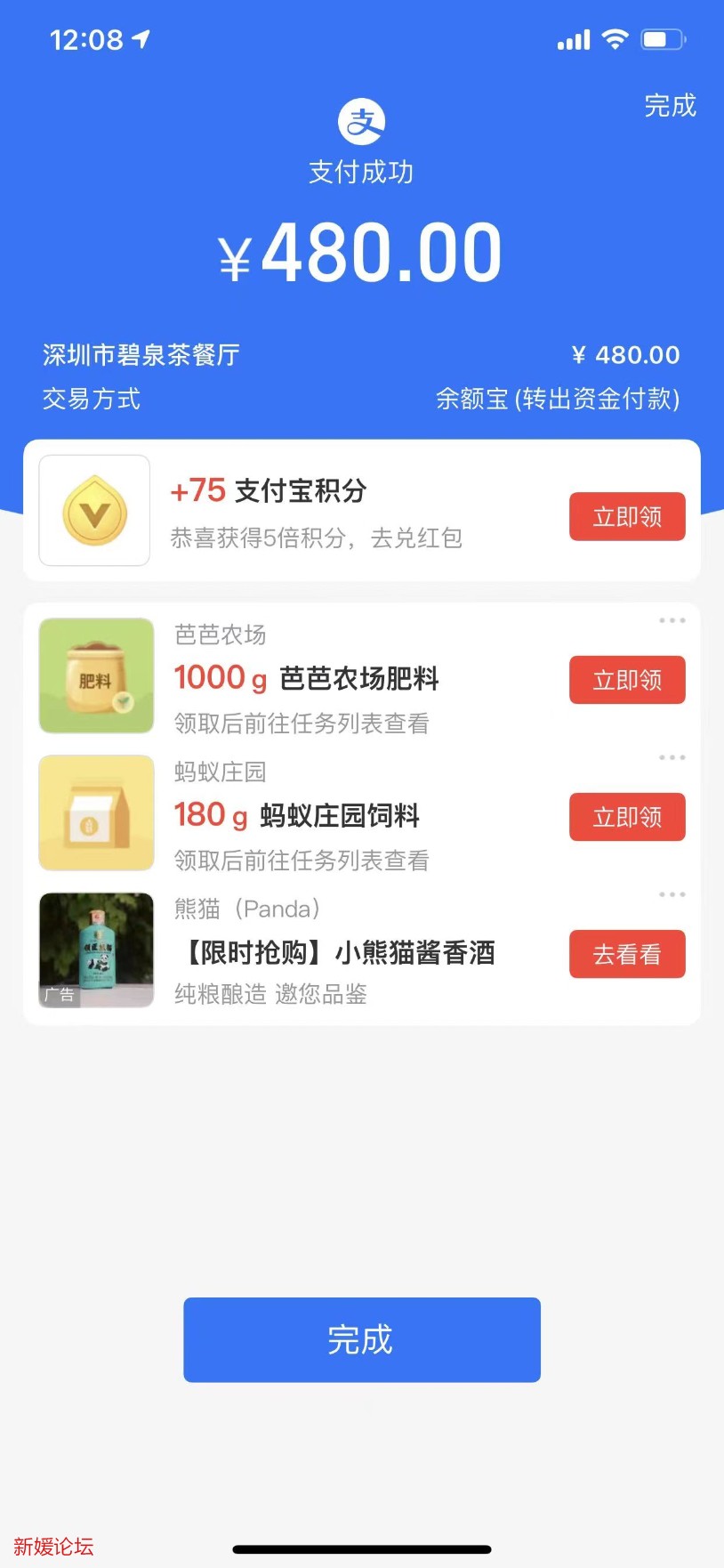Tap the large blue 完成 button
This screenshot has height=1568, width=724.
pos(361,1339)
